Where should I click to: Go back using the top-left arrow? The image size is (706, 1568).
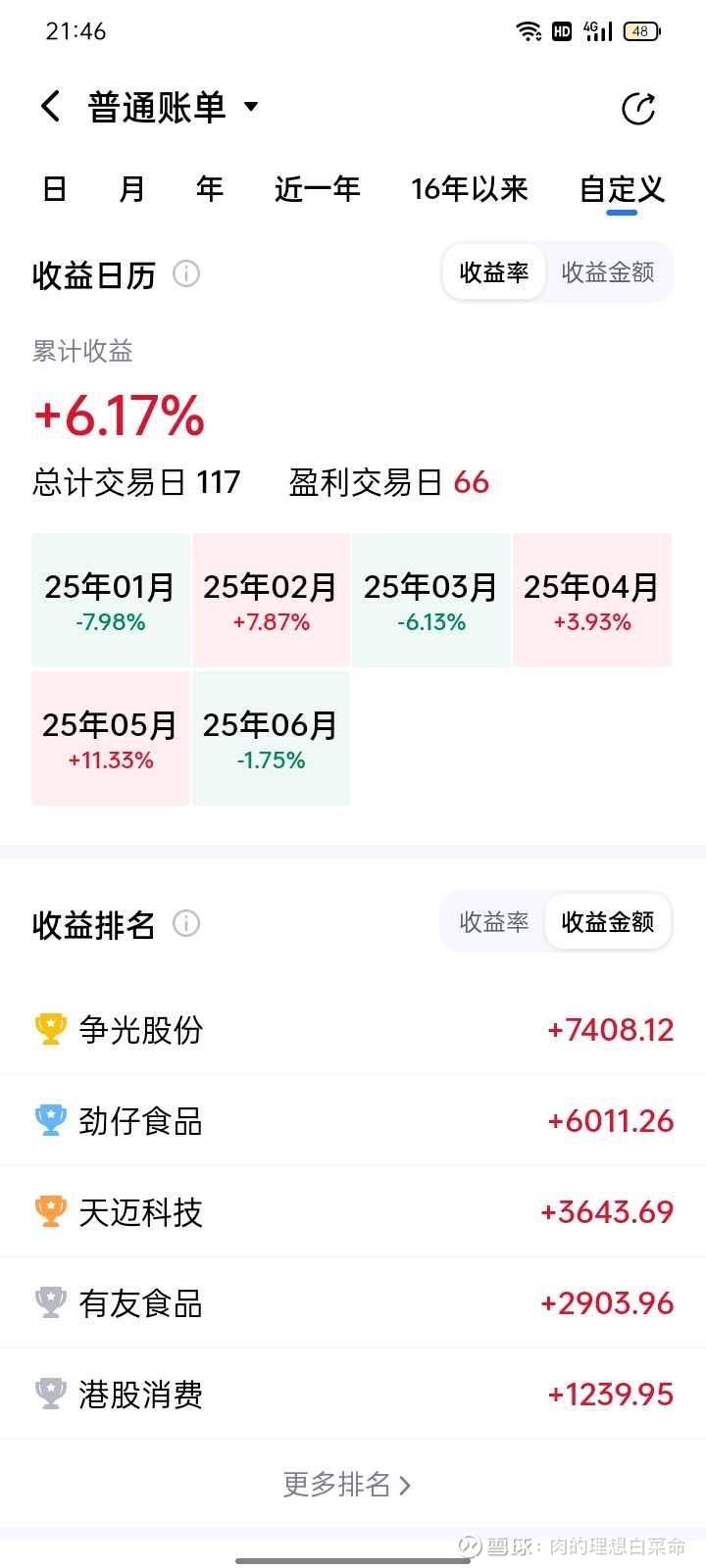coord(51,107)
